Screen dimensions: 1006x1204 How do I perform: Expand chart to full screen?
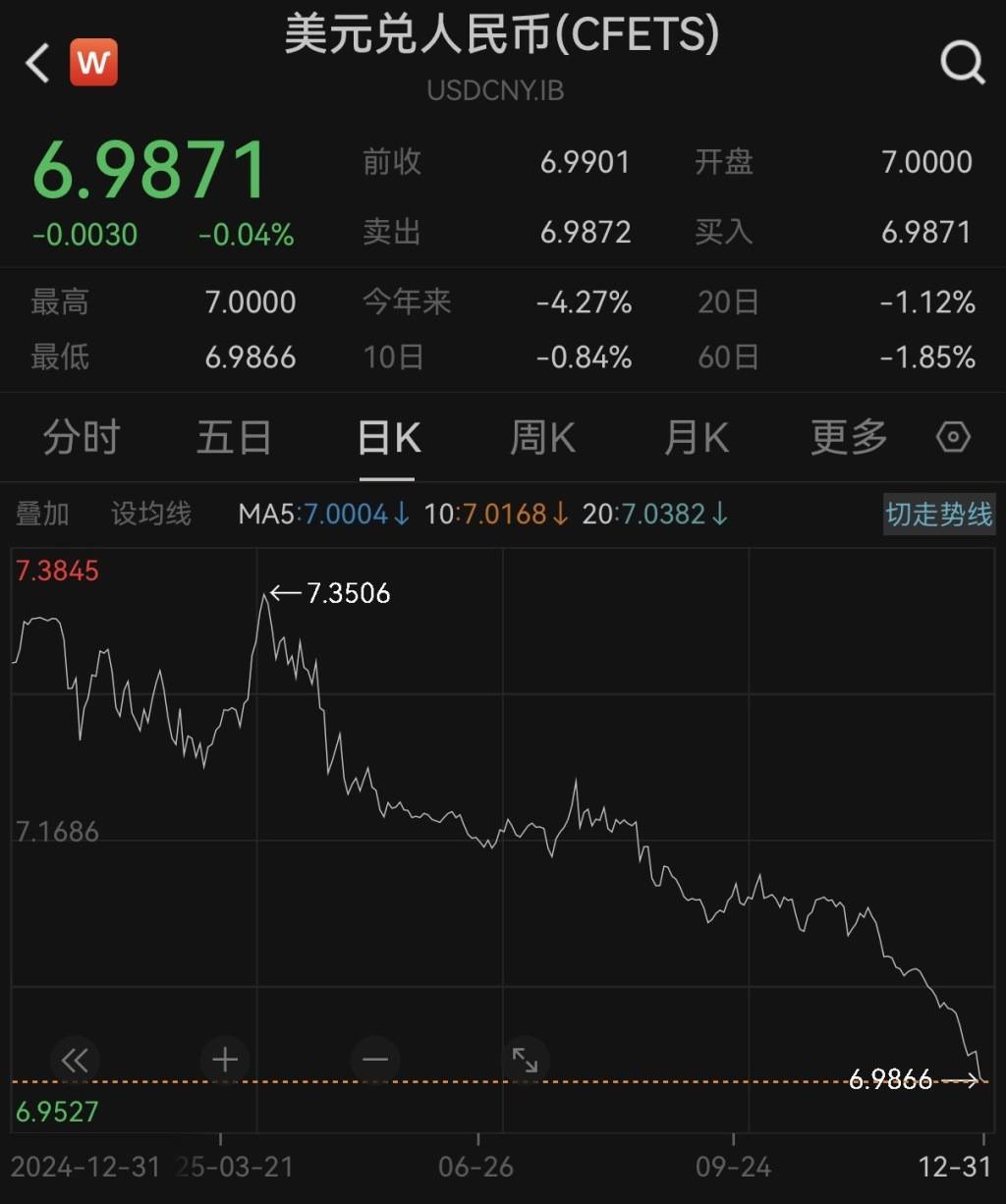point(526,1060)
